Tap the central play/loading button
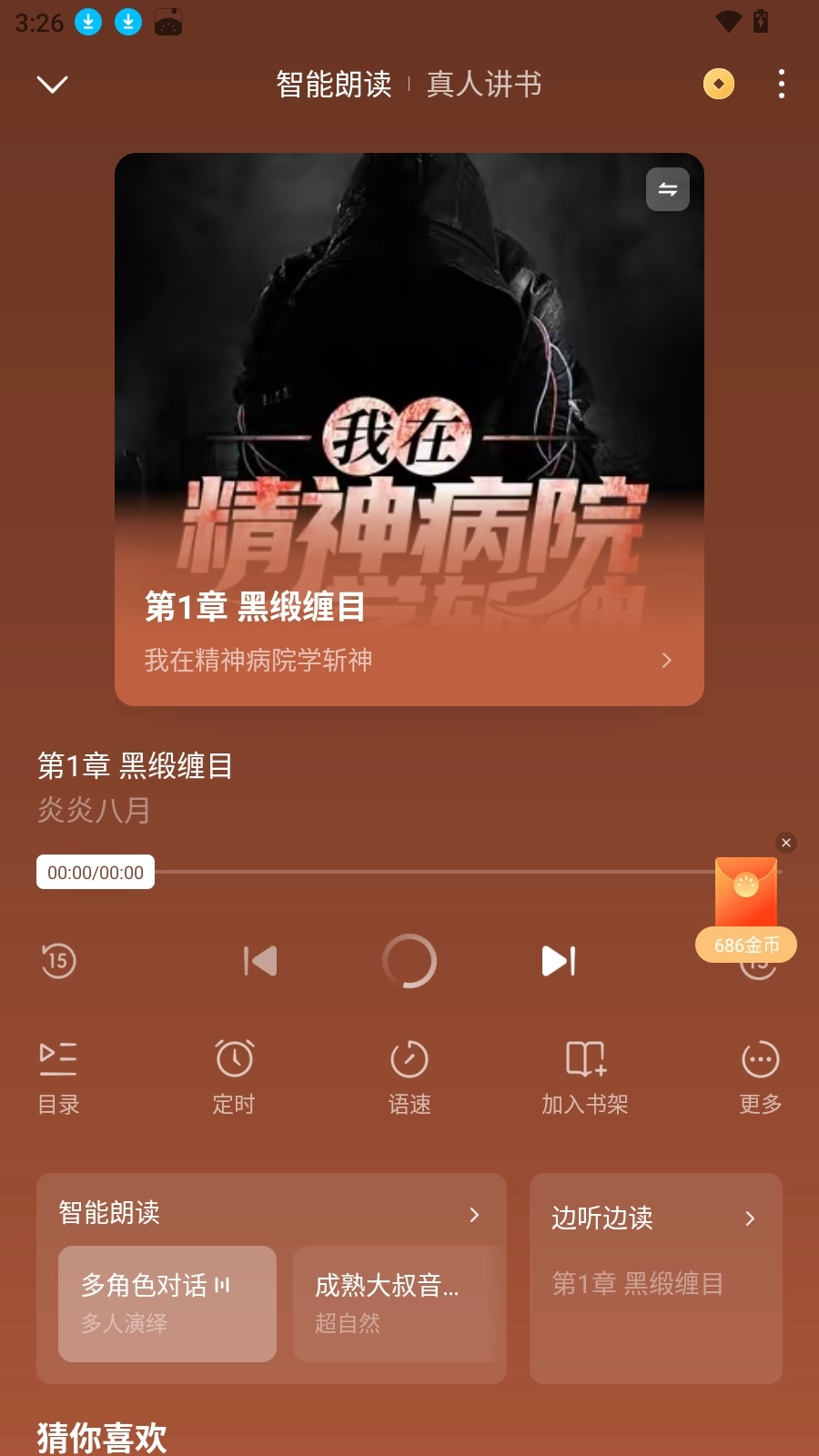The image size is (819, 1456). click(409, 961)
